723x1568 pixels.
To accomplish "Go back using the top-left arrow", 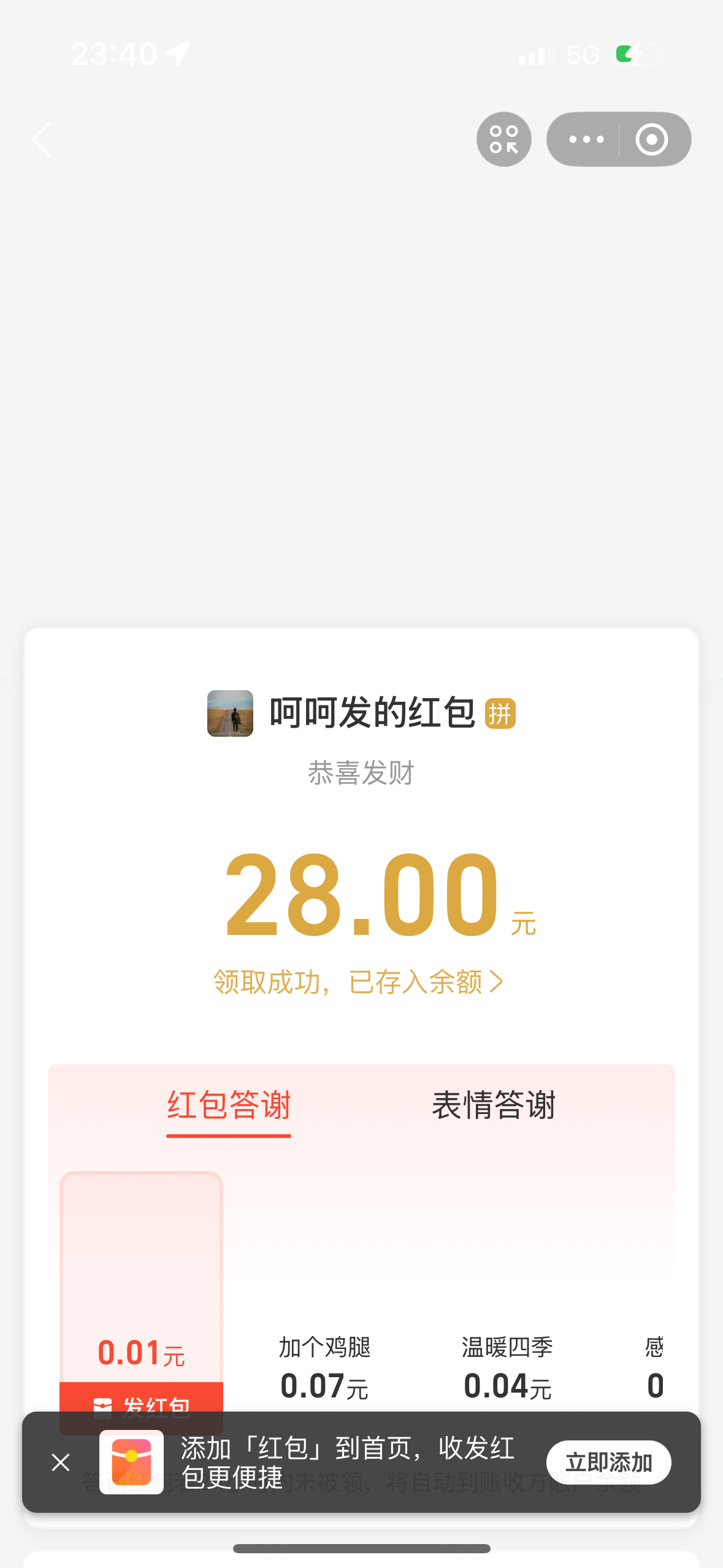I will 42,139.
